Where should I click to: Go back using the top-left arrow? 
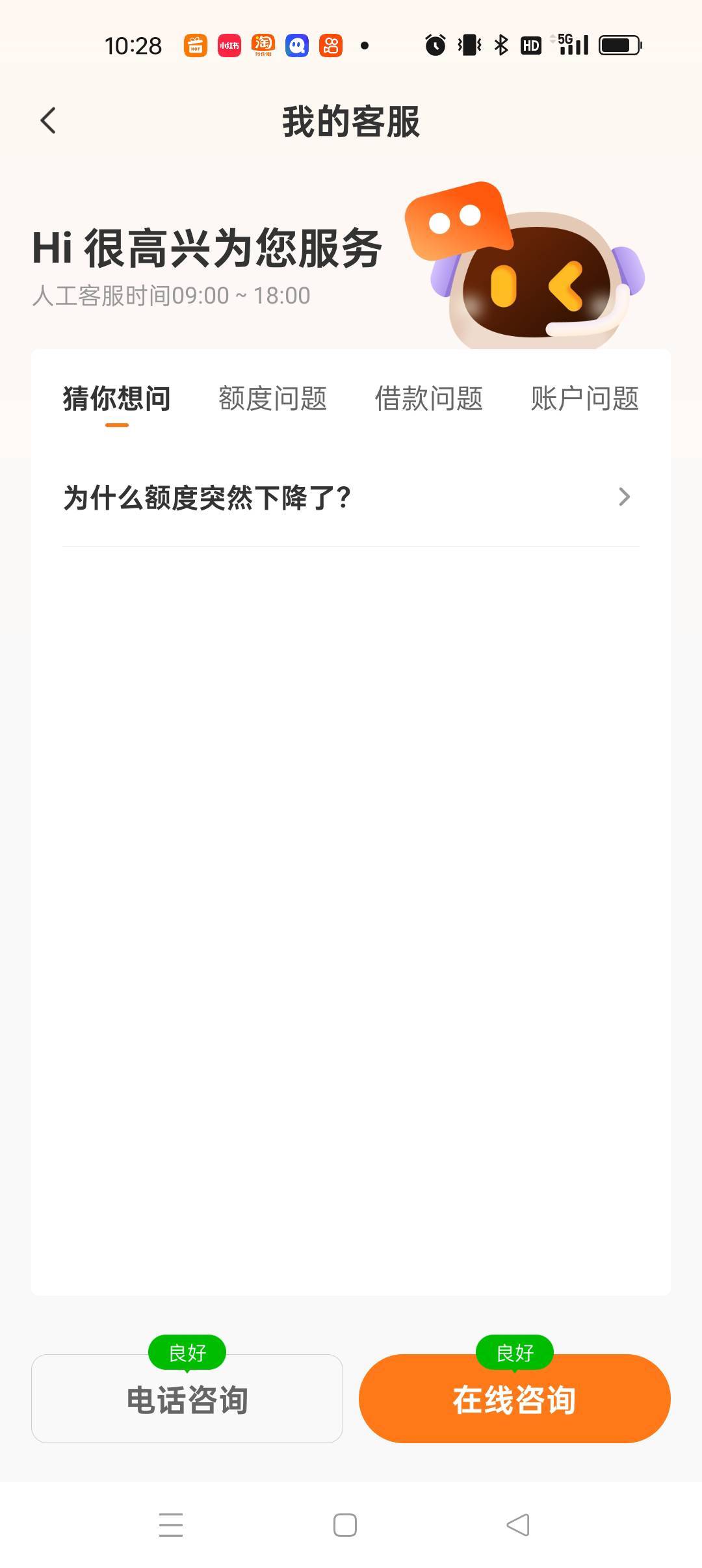48,121
